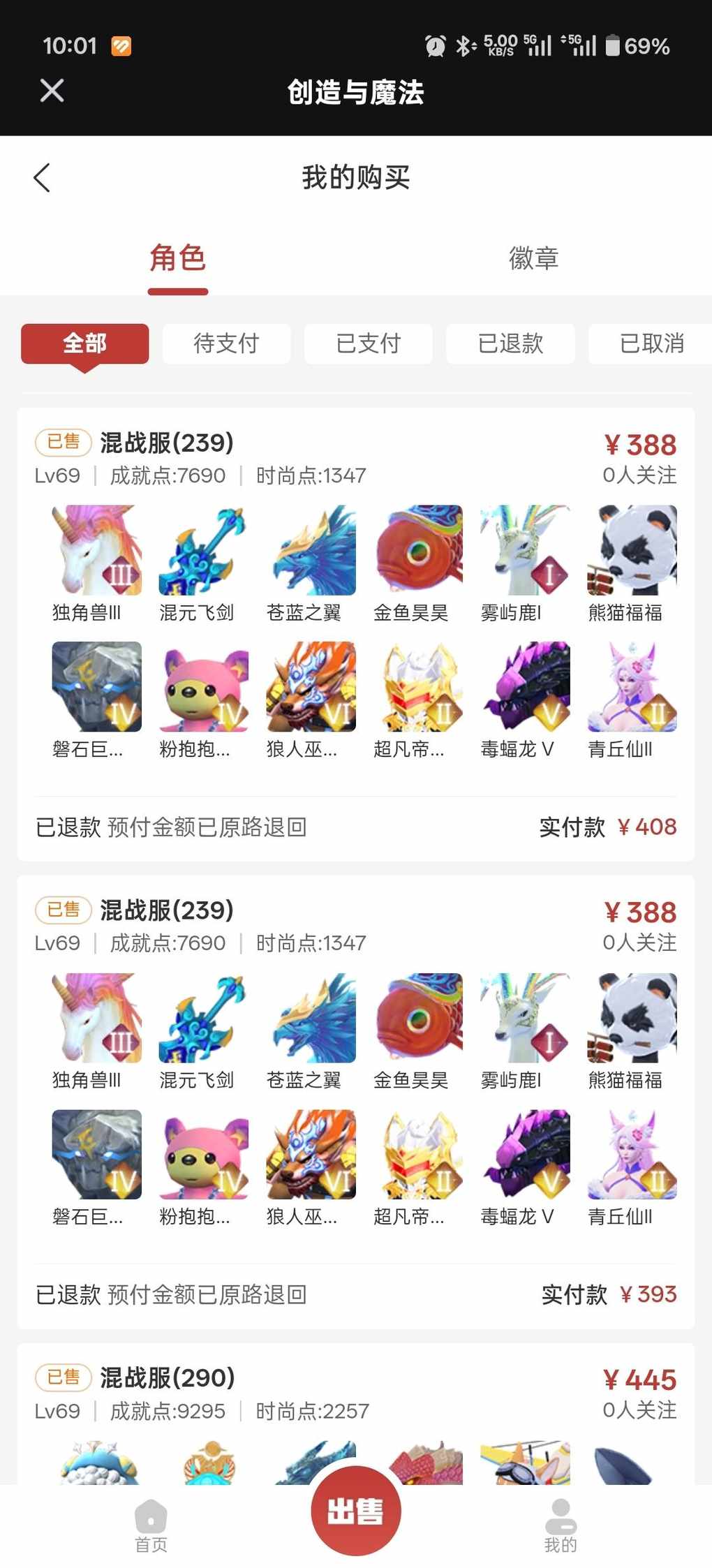
Task: Close the 创造与魔法 webview
Action: point(52,91)
